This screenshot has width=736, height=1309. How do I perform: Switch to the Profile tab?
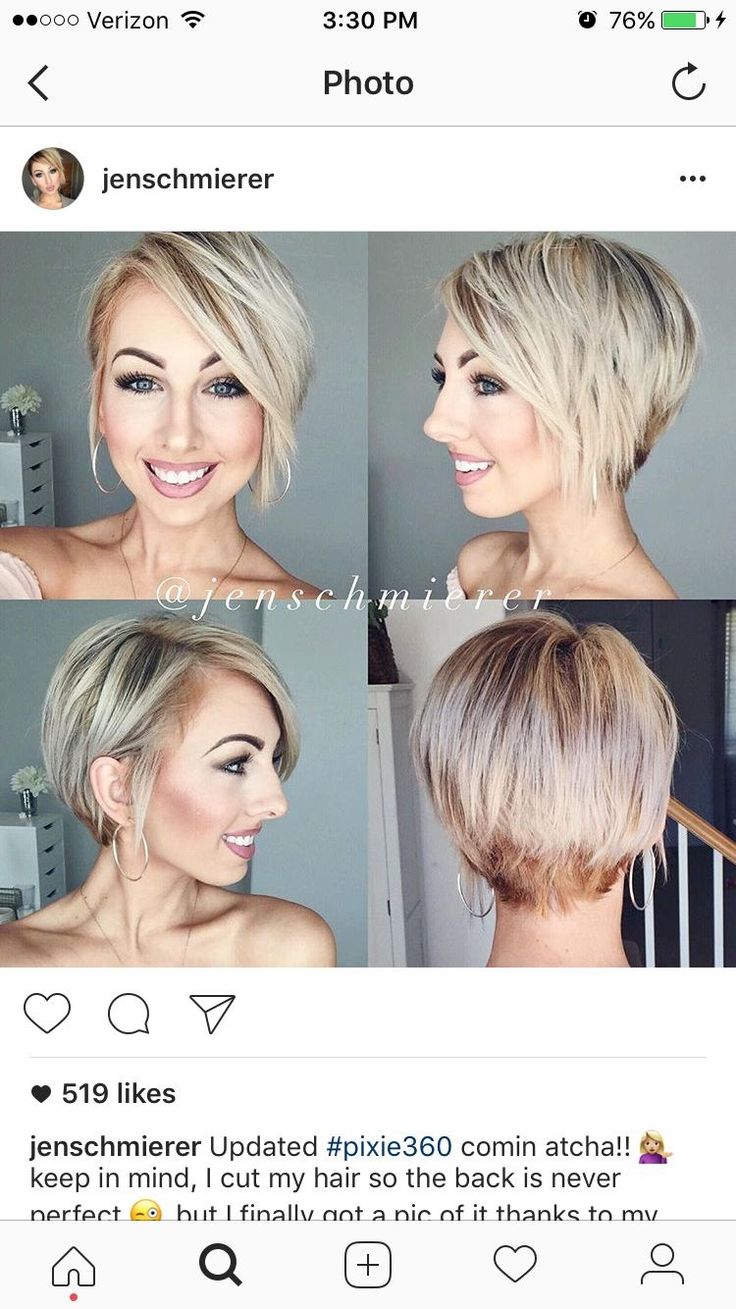click(662, 1265)
